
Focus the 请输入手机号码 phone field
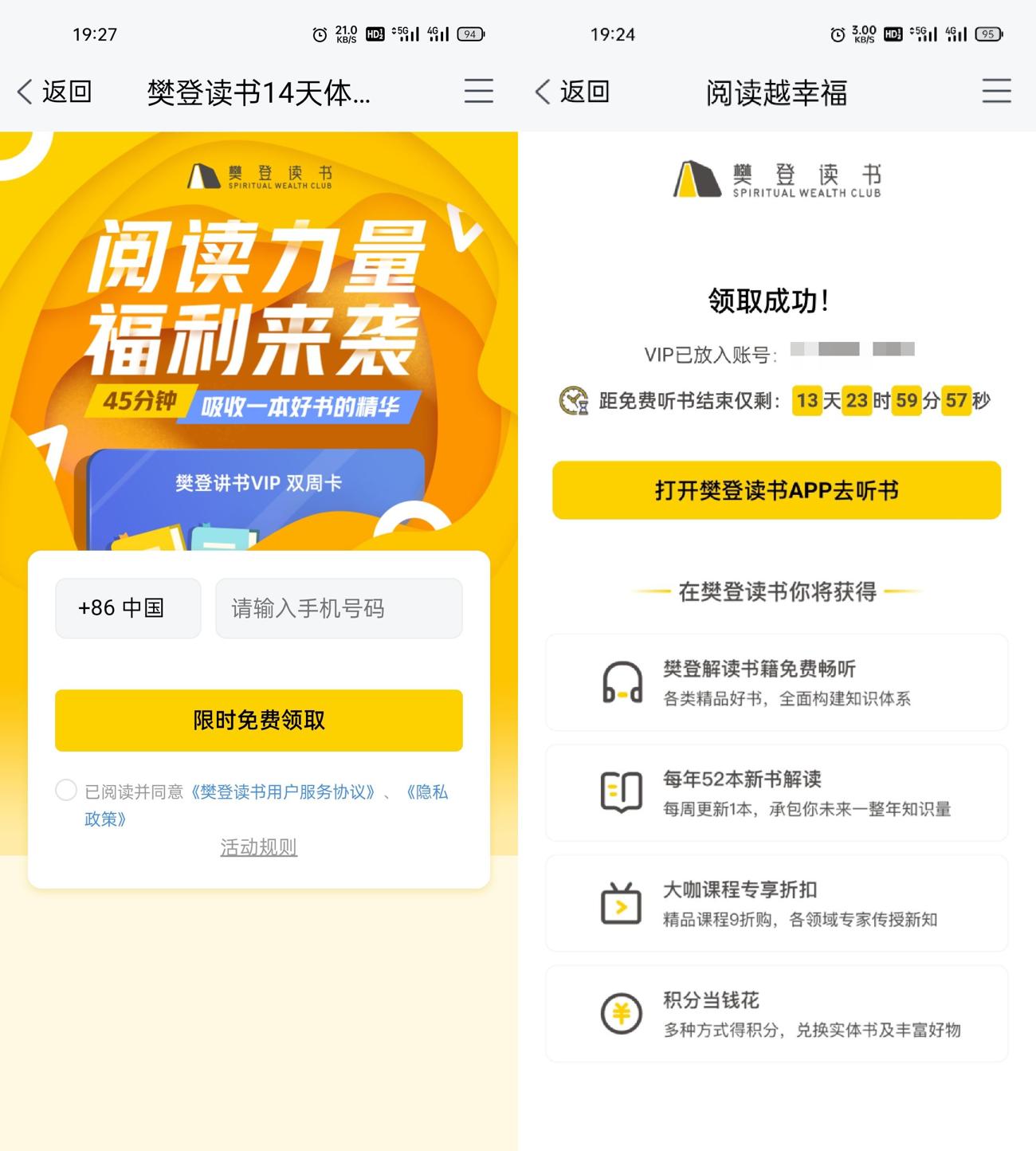coord(339,608)
